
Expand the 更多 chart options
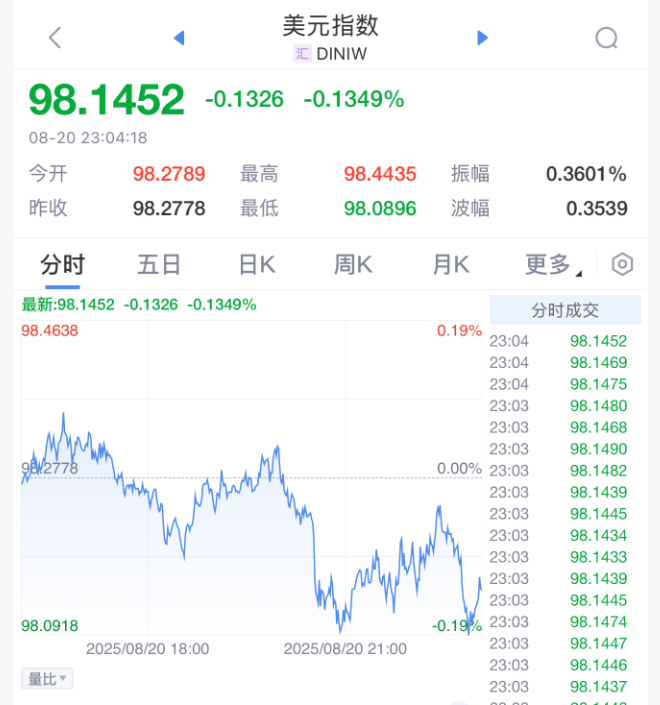point(553,265)
